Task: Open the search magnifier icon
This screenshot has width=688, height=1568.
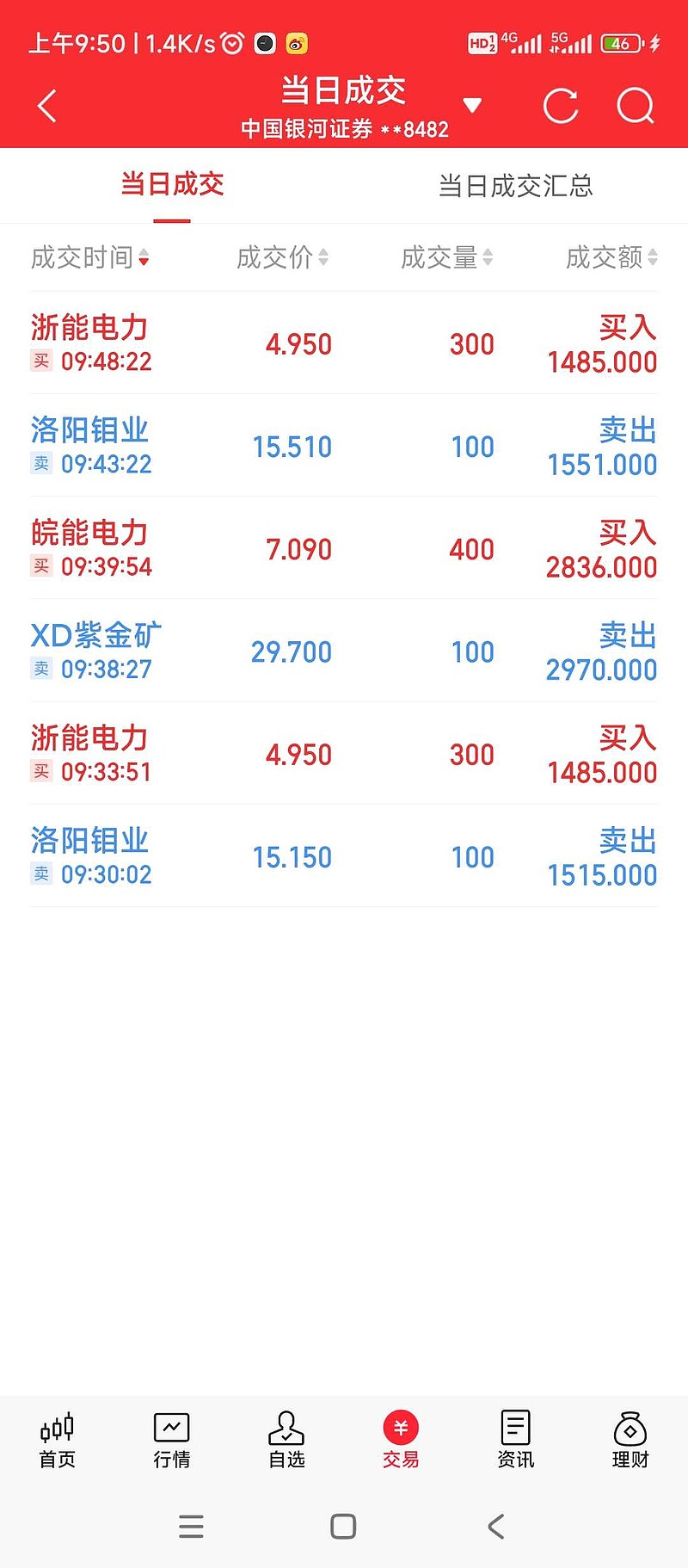Action: tap(636, 107)
